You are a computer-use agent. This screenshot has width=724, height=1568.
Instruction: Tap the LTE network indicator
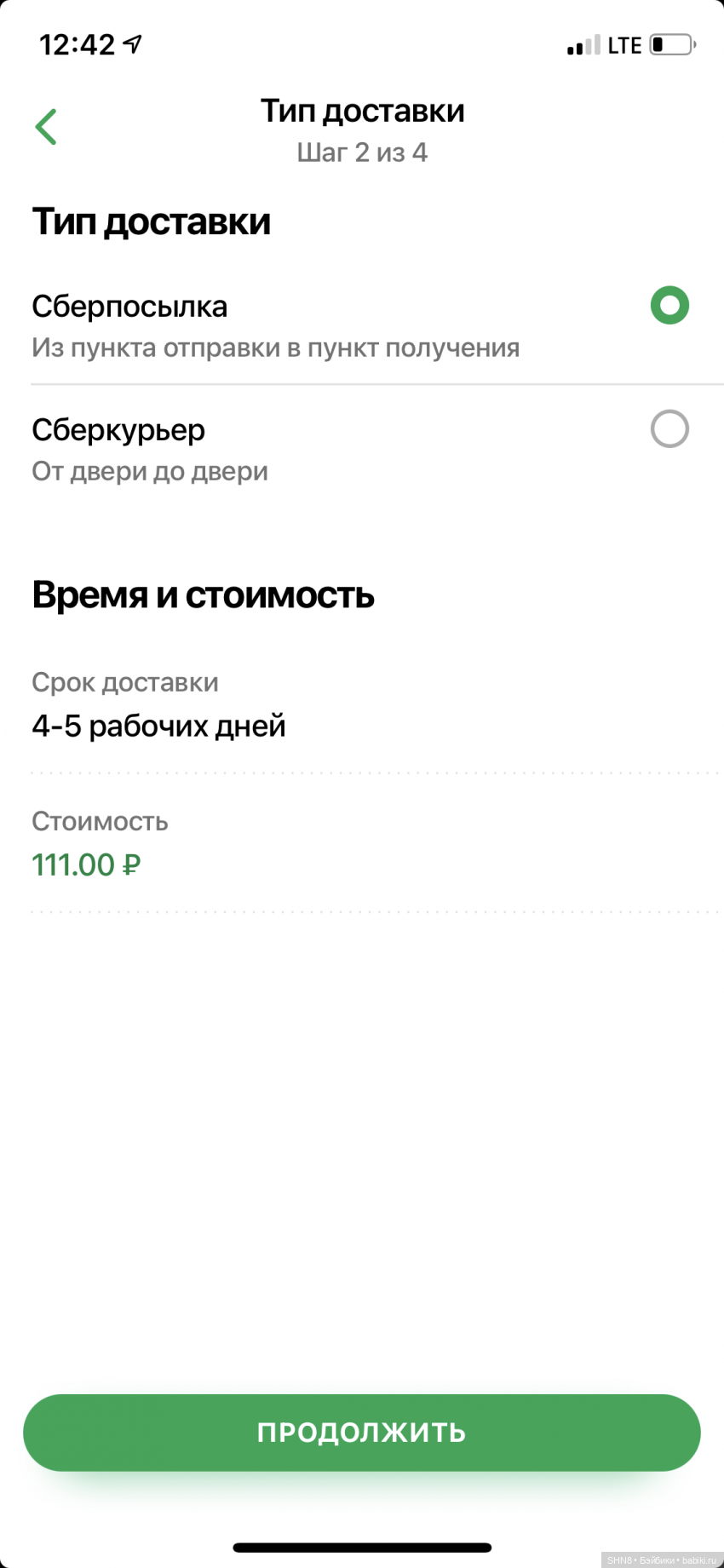click(x=624, y=44)
